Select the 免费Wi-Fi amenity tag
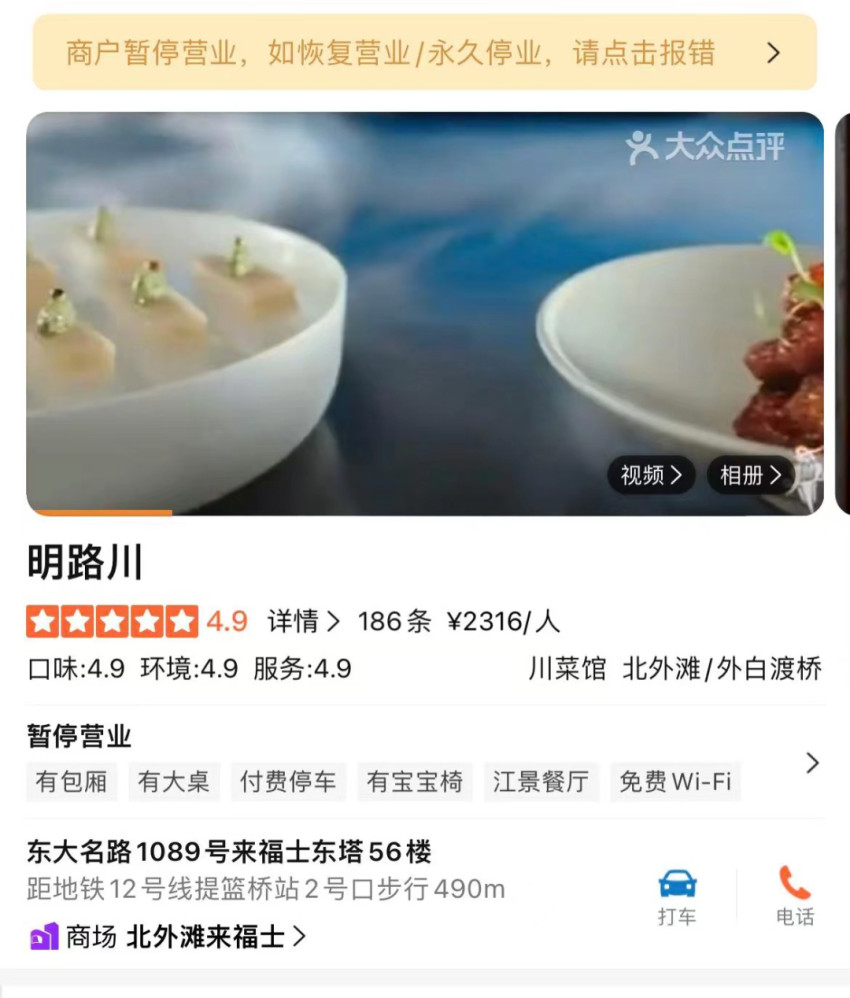The width and height of the screenshot is (850, 998). (676, 782)
